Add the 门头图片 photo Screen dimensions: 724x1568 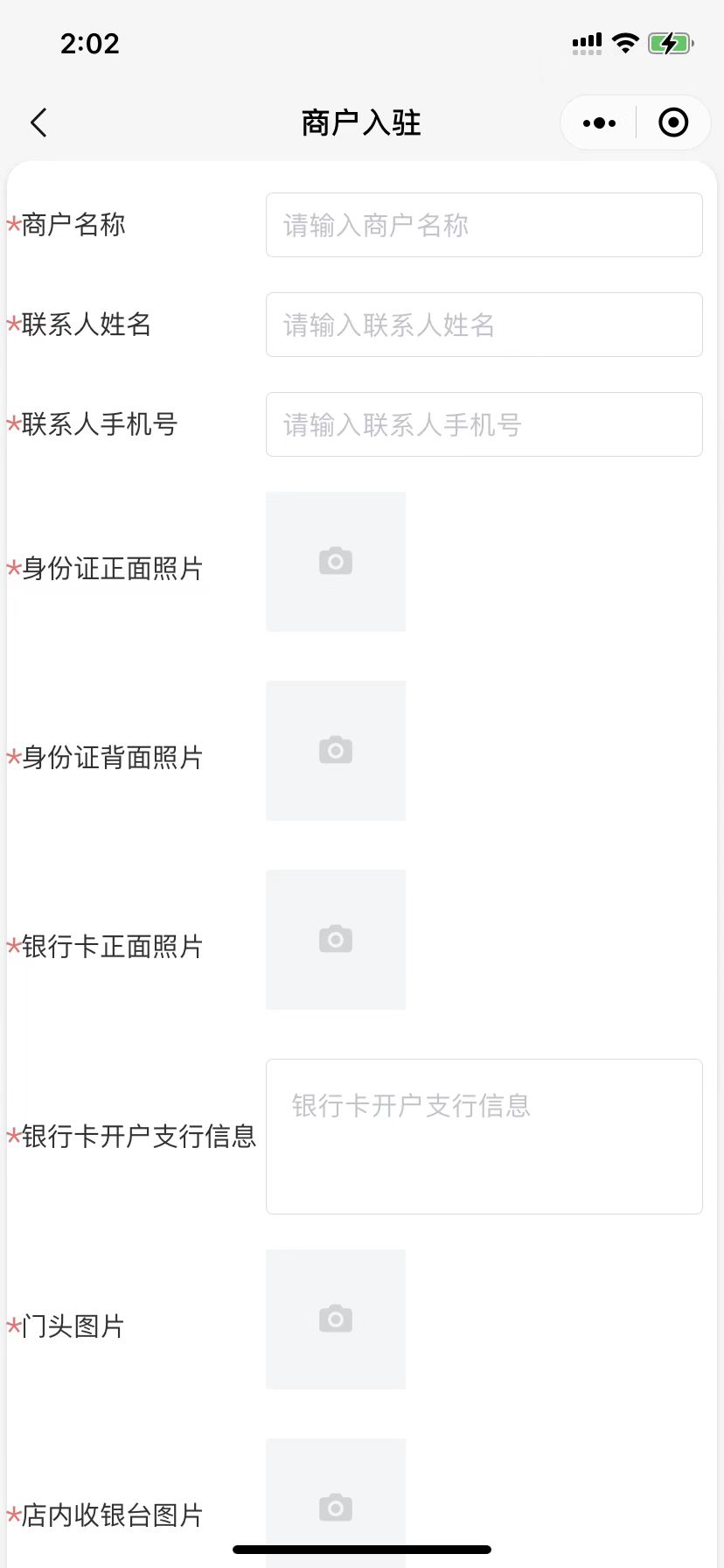(336, 1319)
